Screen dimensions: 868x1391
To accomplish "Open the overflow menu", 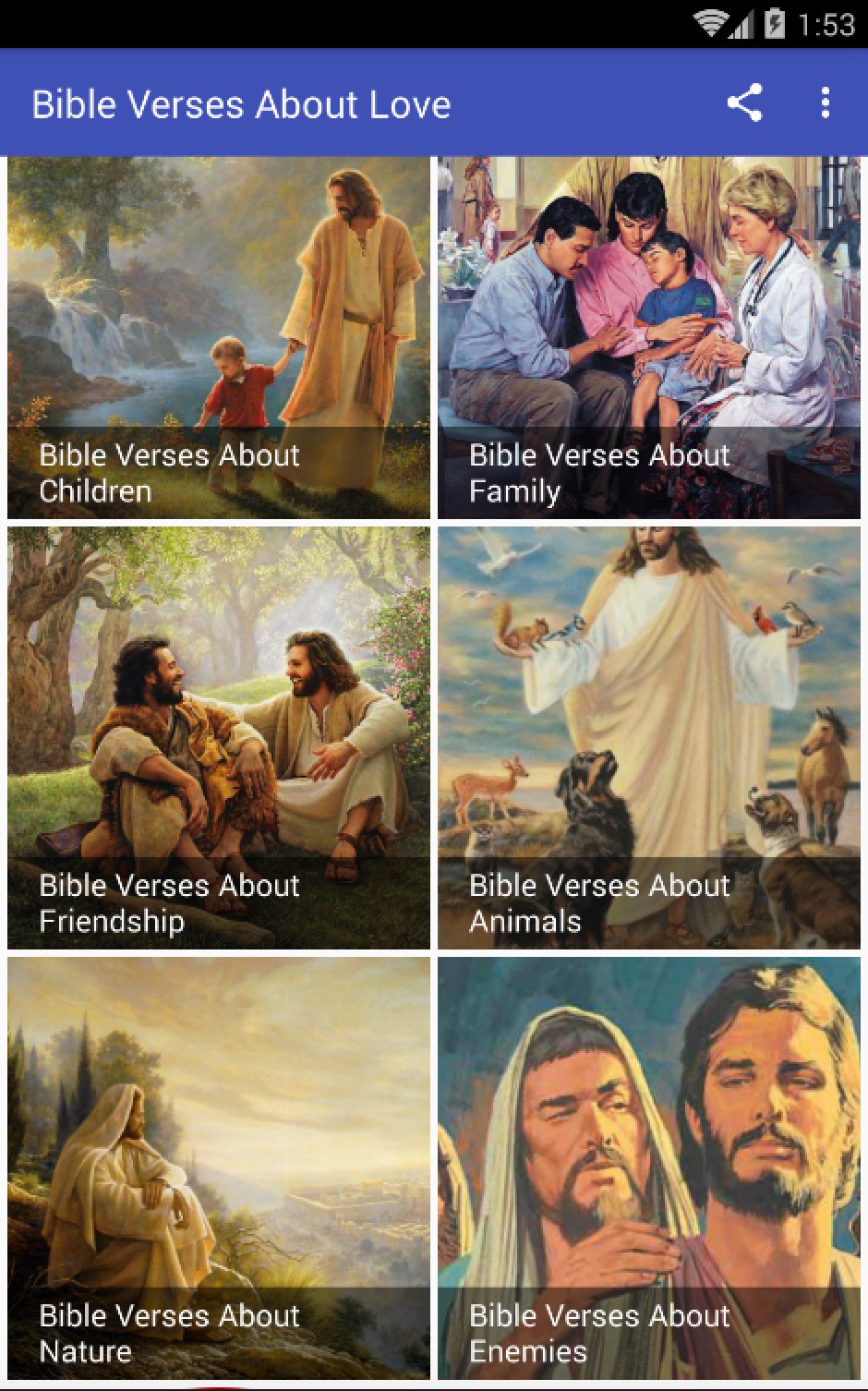I will (825, 103).
